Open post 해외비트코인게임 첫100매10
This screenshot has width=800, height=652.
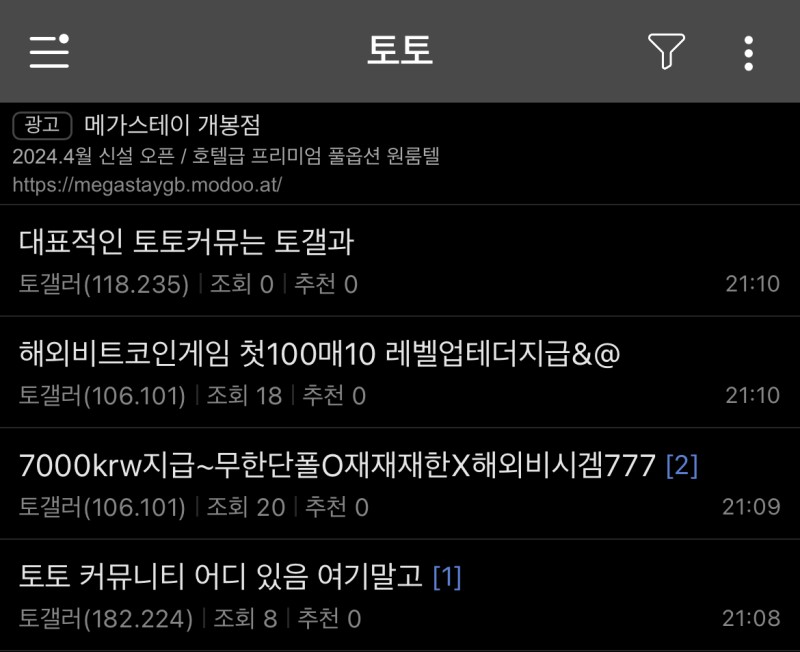point(320,352)
